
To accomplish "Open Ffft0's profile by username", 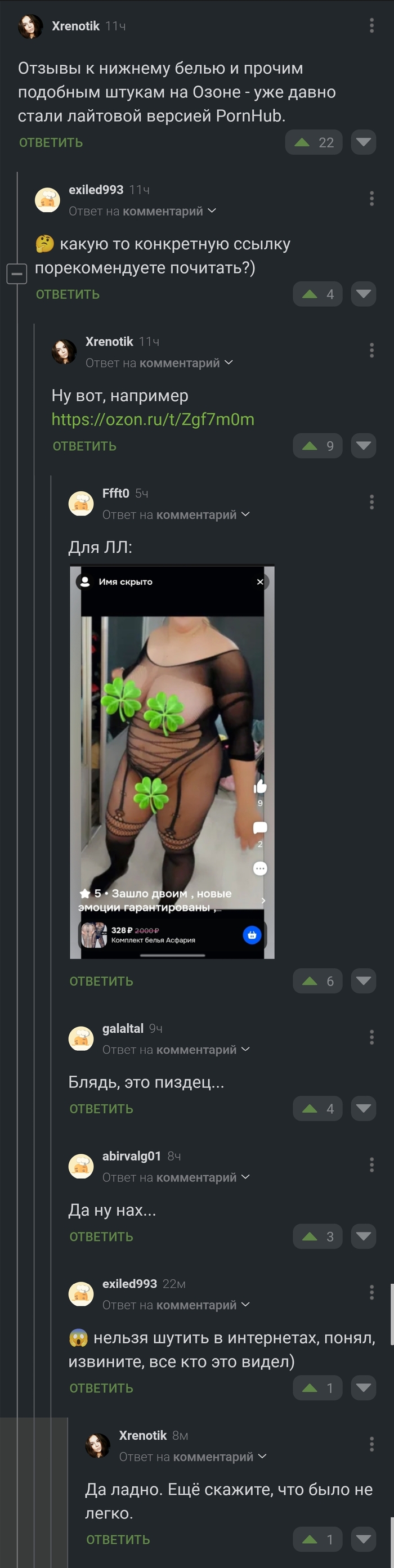I will [116, 493].
